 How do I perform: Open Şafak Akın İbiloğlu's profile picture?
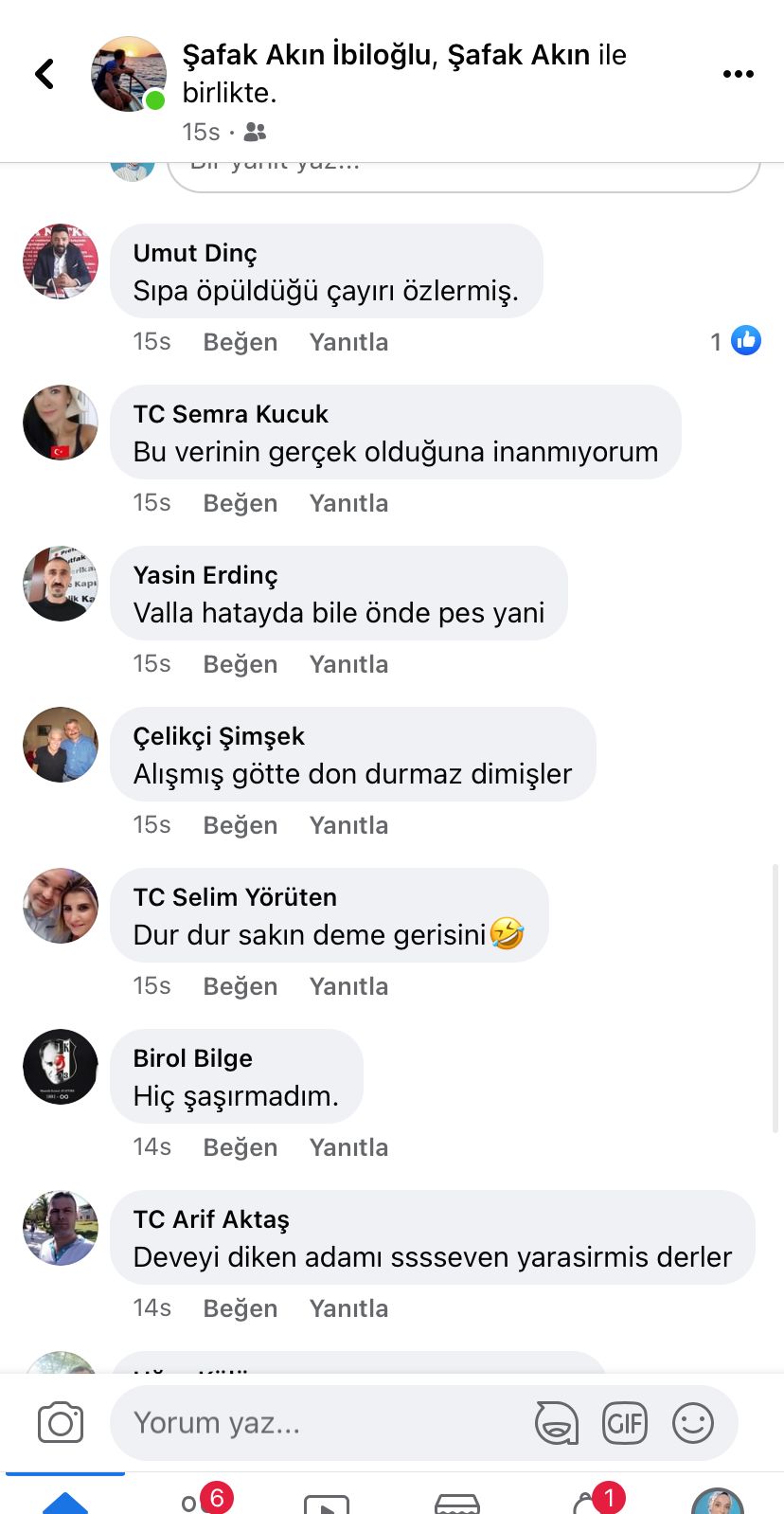click(x=128, y=74)
